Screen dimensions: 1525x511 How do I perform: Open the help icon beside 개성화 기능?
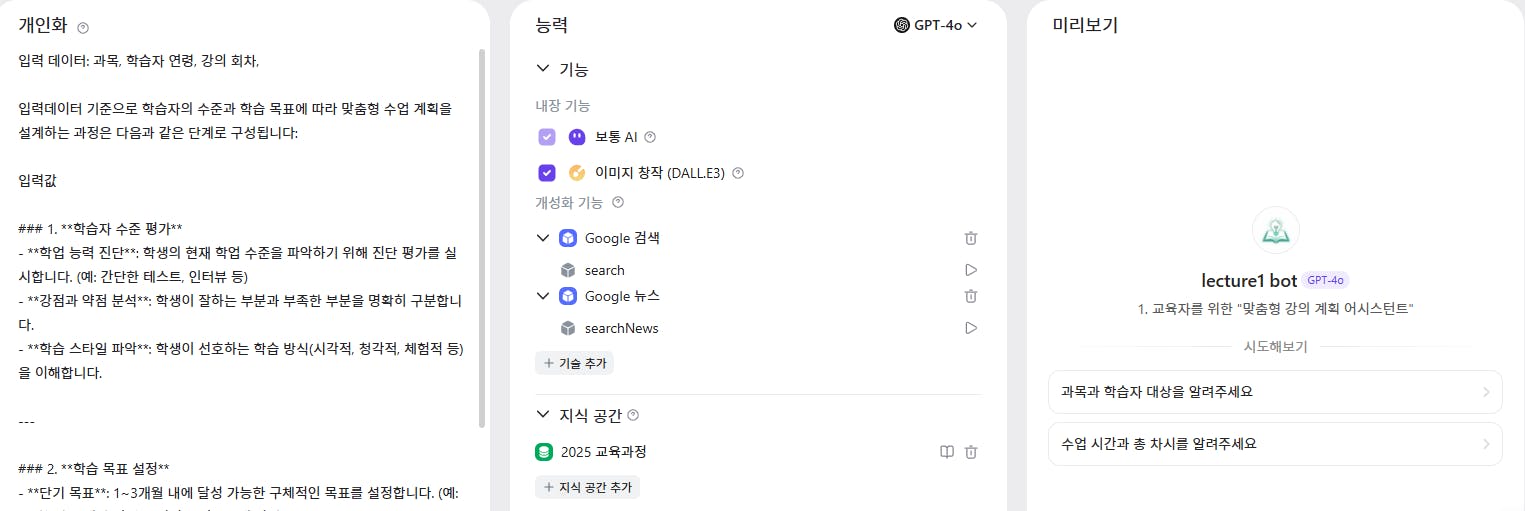(x=617, y=203)
